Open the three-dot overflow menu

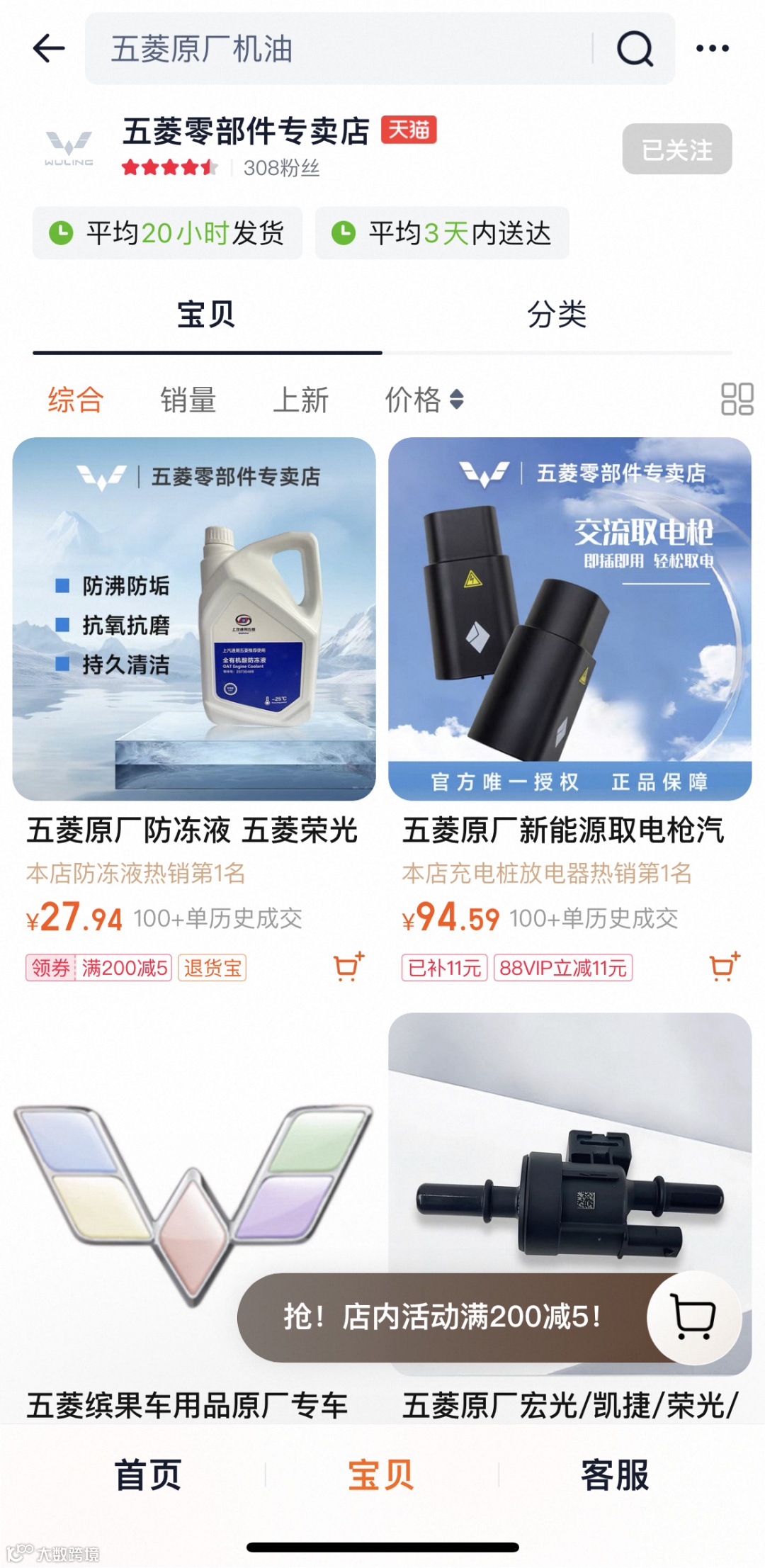pos(712,48)
